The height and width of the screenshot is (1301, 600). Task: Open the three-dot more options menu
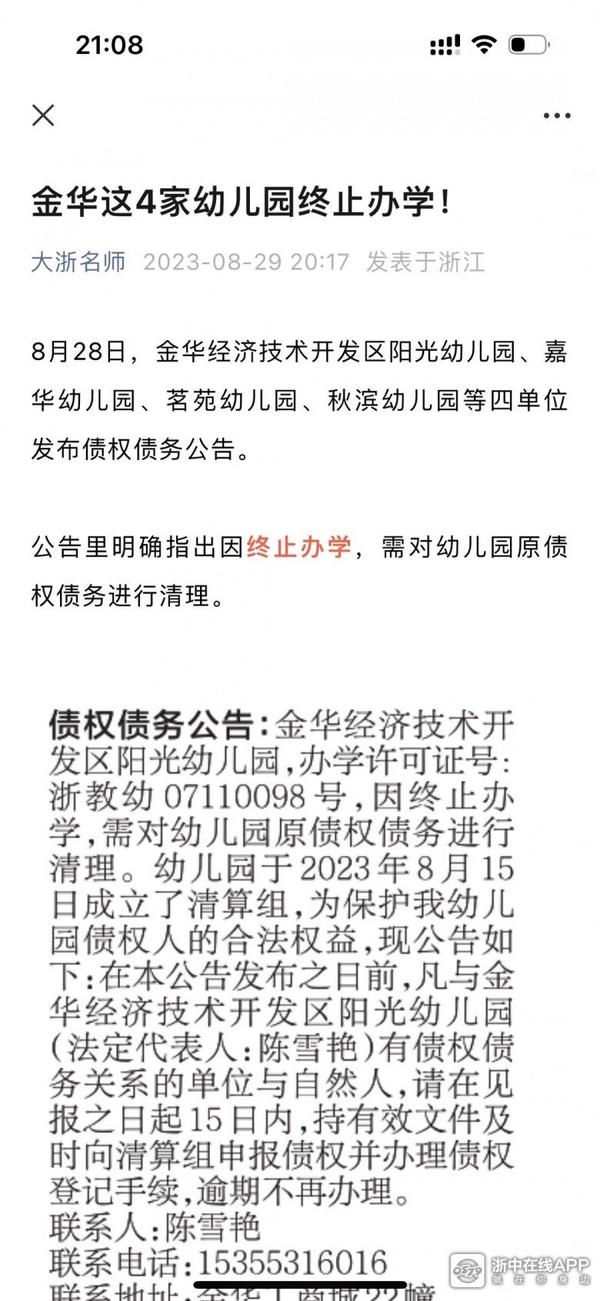(557, 116)
